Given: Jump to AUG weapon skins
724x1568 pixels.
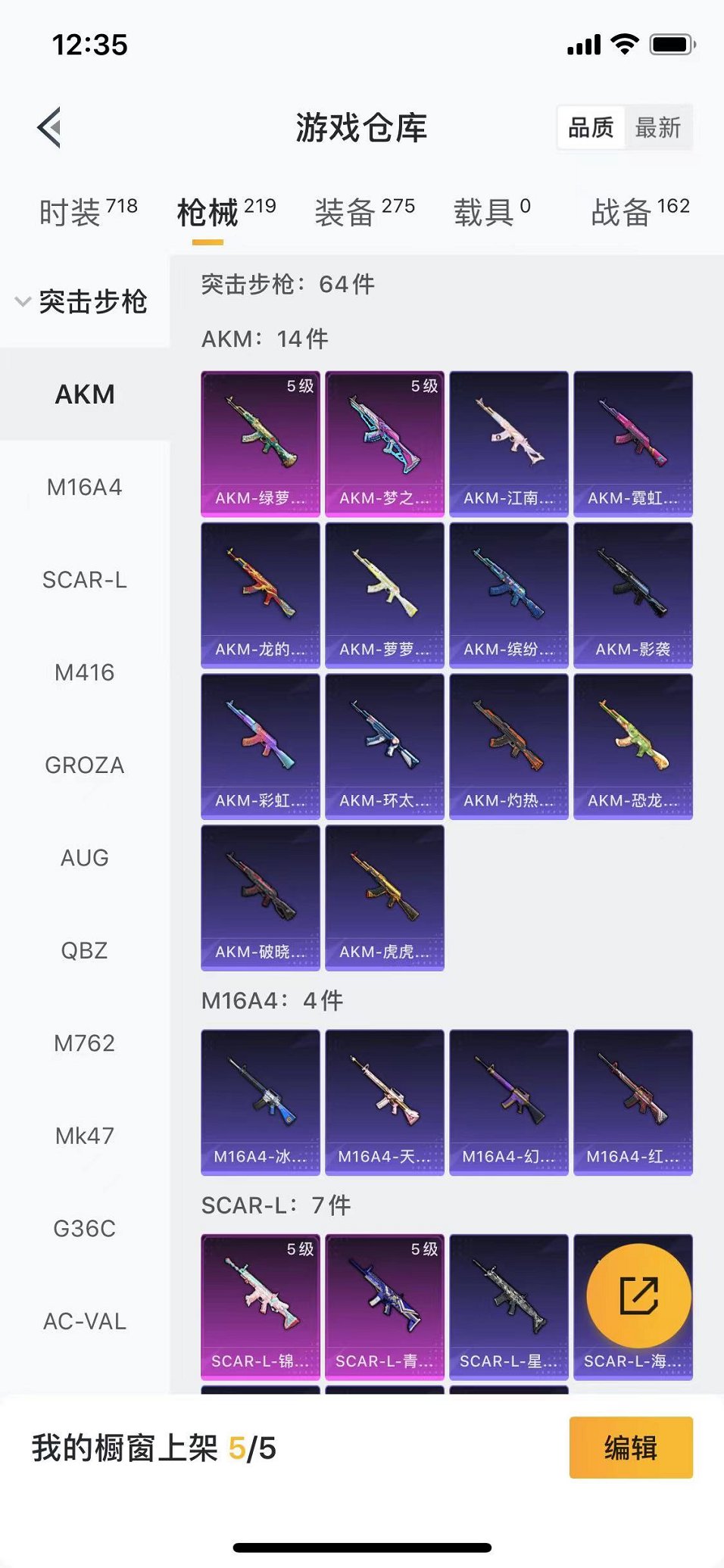Looking at the screenshot, I should pyautogui.click(x=85, y=858).
